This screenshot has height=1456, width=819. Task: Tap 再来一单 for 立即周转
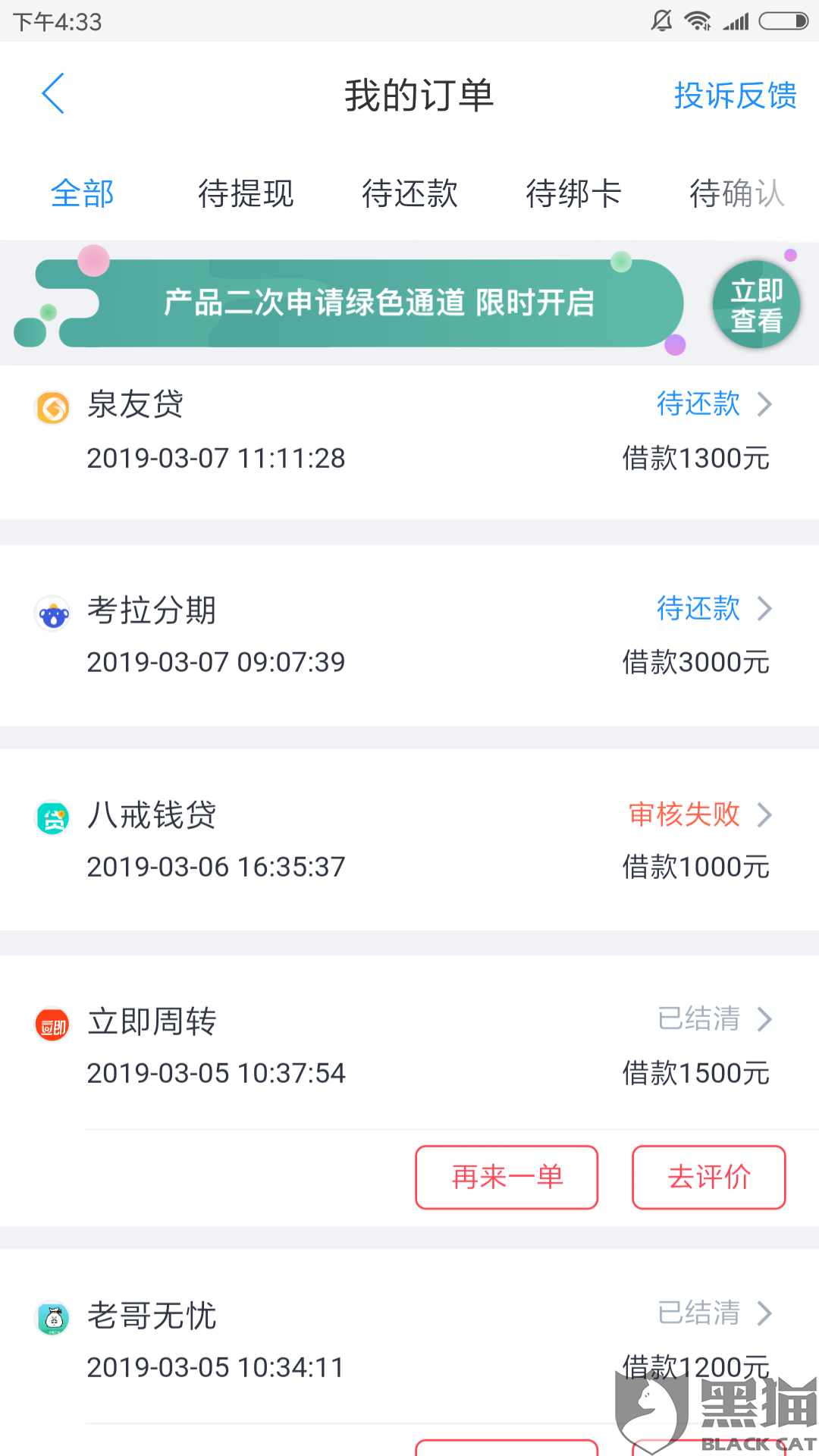click(507, 1177)
